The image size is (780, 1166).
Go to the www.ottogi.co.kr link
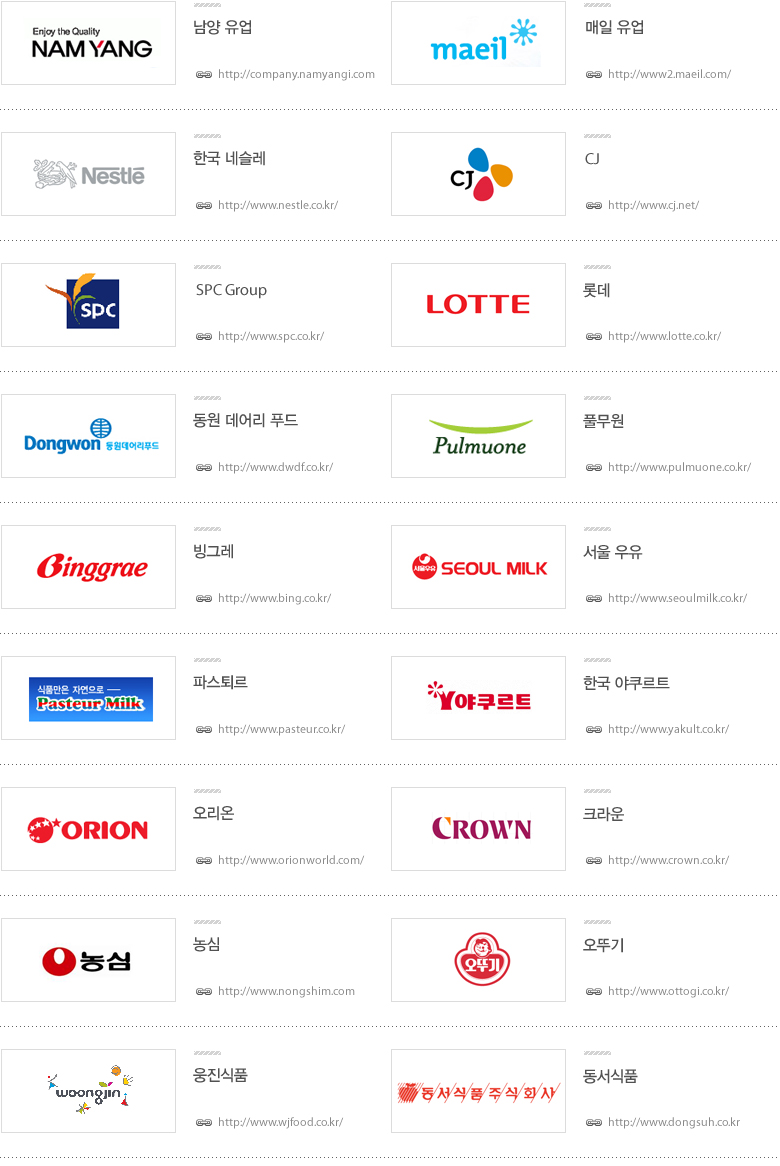[x=668, y=991]
